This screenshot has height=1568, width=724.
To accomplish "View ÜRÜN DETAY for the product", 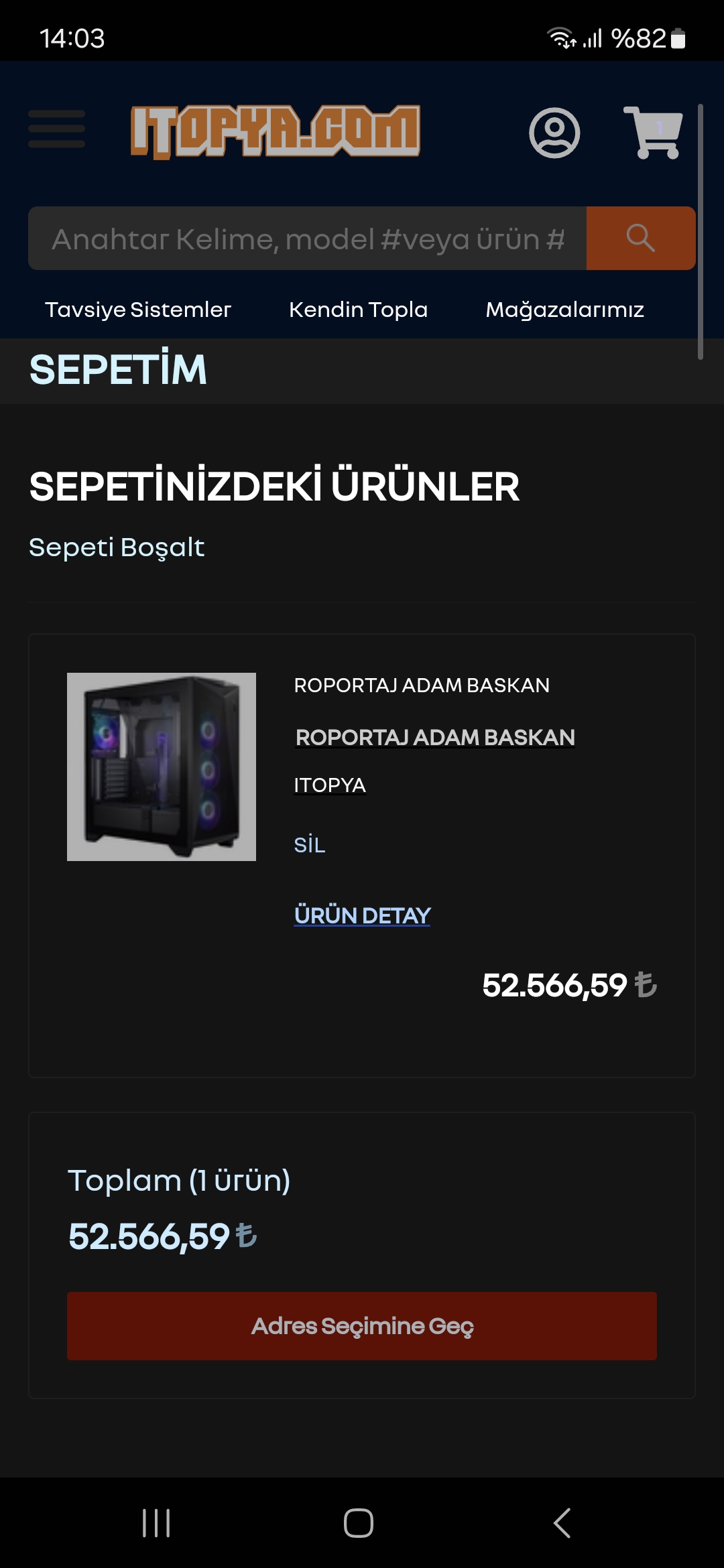I will 362,915.
